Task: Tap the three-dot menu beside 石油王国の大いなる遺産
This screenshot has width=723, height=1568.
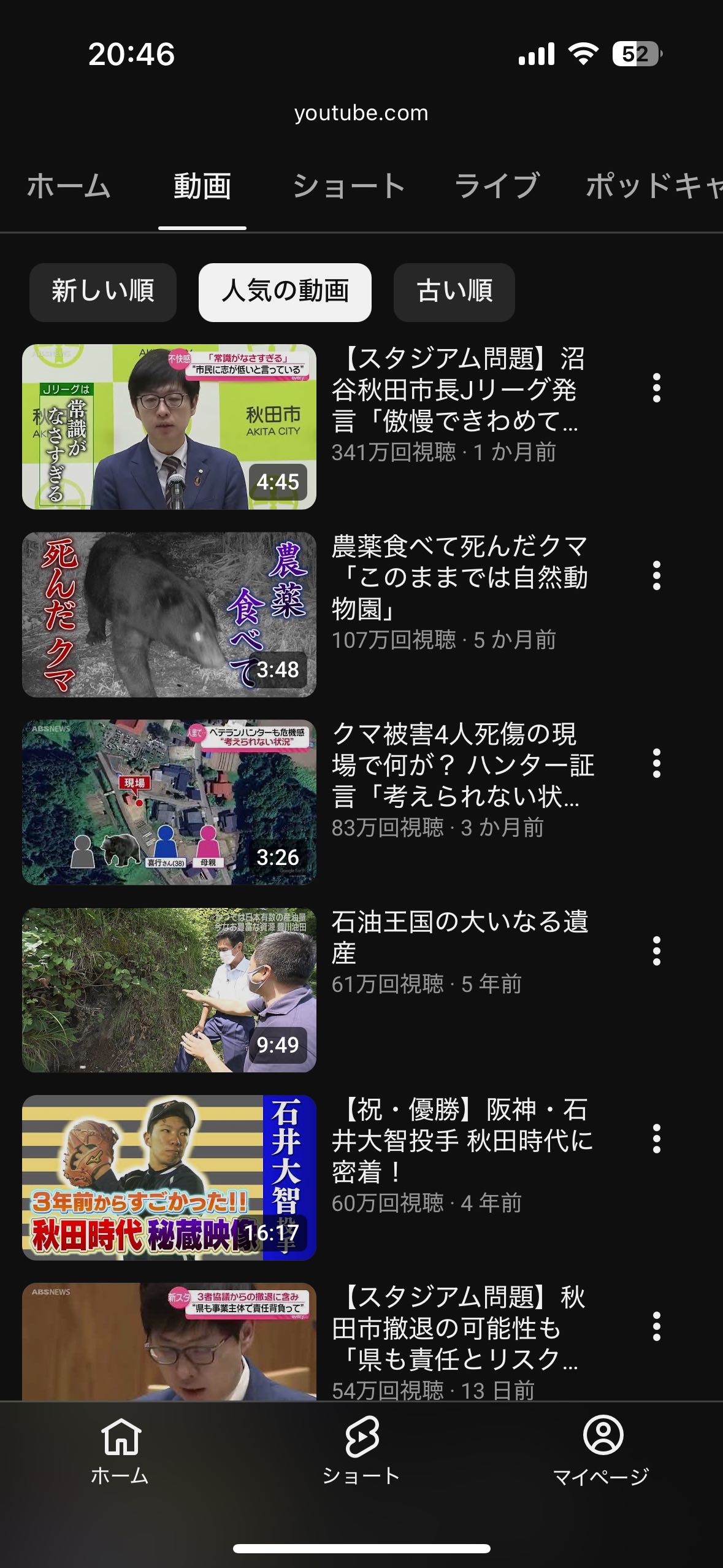Action: click(656, 951)
